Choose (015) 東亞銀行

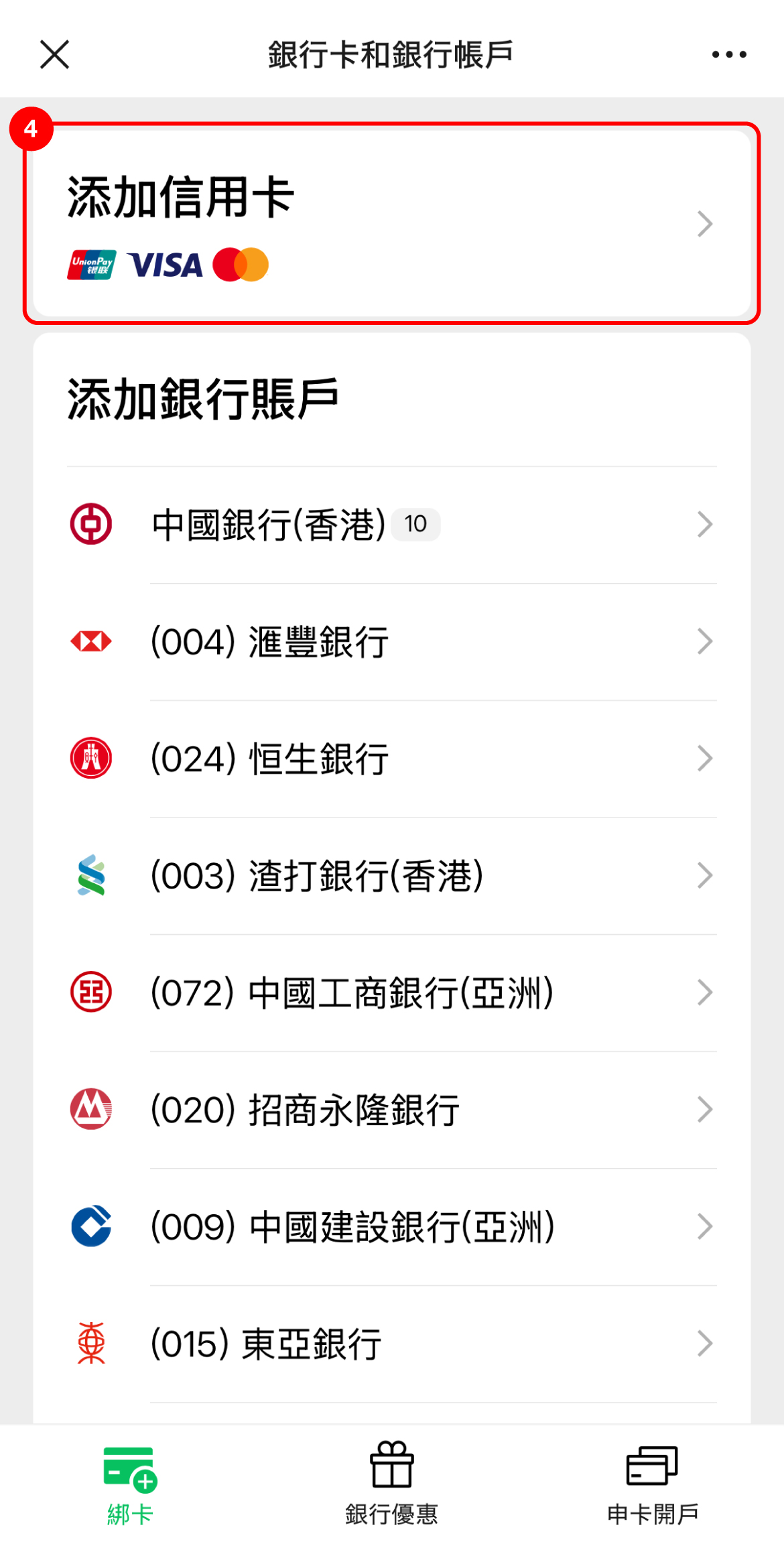391,1344
